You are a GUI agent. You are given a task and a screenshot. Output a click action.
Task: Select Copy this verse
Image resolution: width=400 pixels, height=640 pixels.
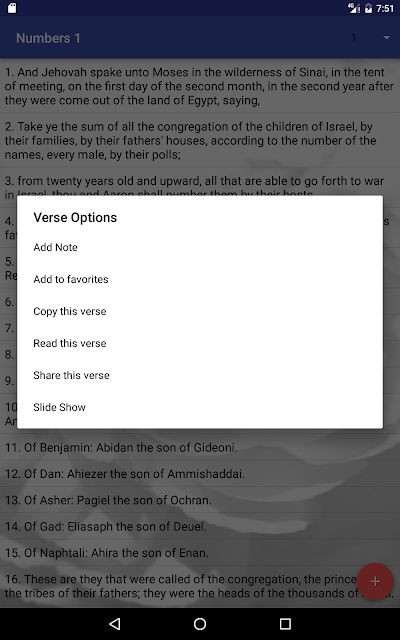(200, 311)
